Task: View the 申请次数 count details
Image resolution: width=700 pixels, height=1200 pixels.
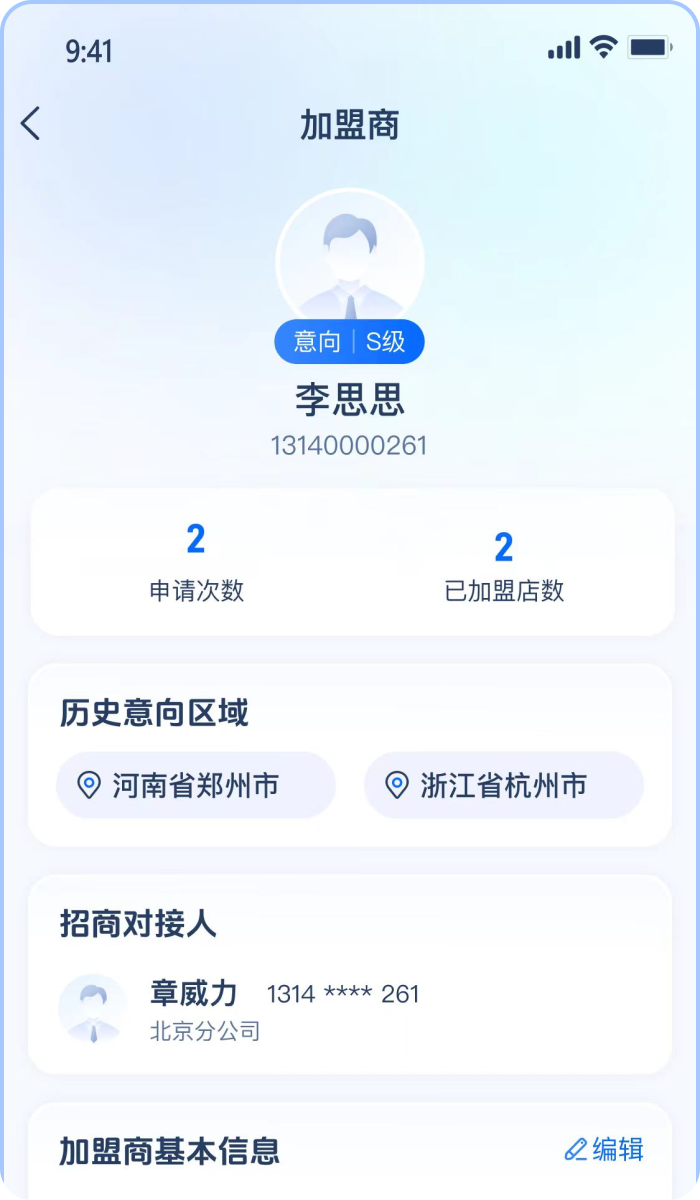Action: pos(196,563)
